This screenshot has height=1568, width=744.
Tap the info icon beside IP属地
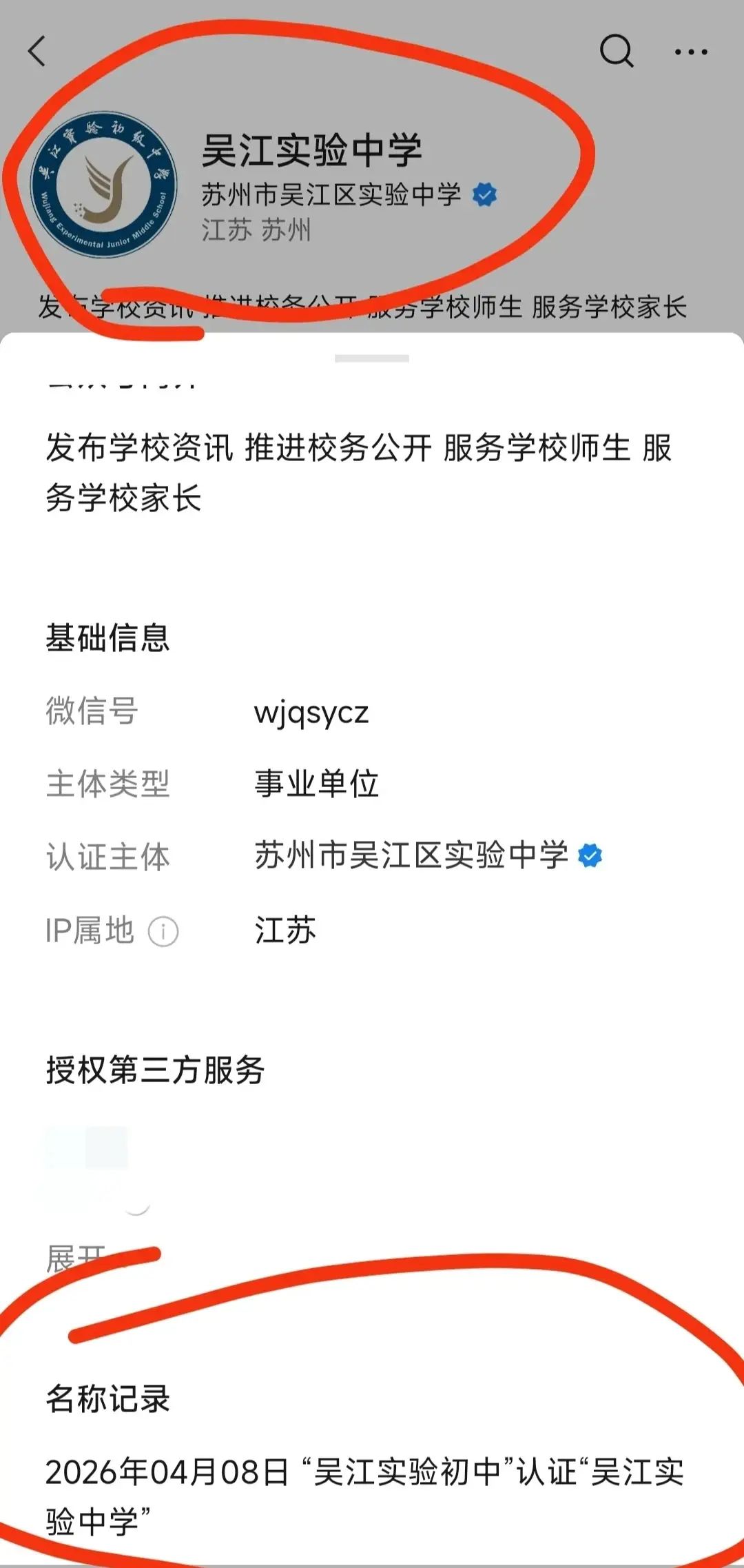(163, 932)
